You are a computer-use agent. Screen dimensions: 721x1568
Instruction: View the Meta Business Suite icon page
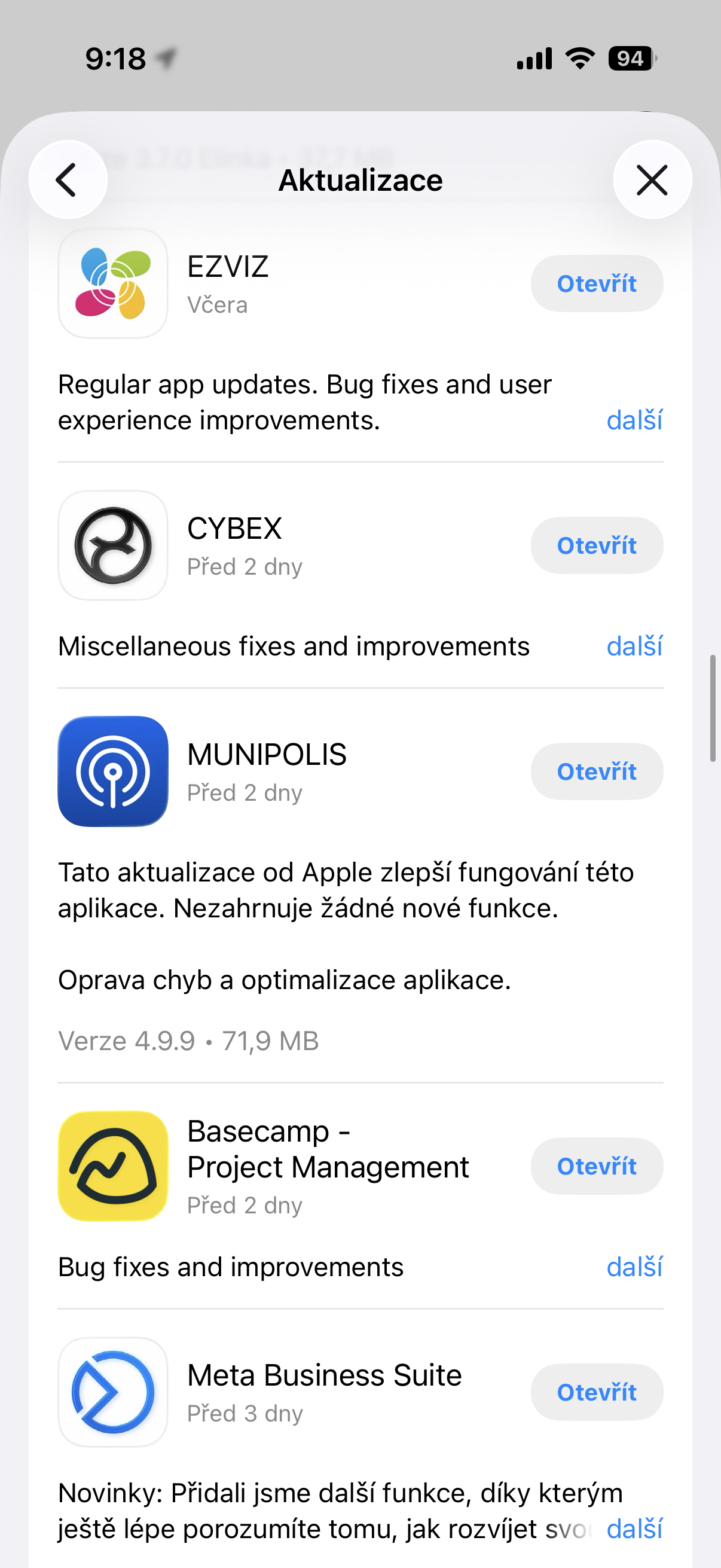tap(113, 1392)
